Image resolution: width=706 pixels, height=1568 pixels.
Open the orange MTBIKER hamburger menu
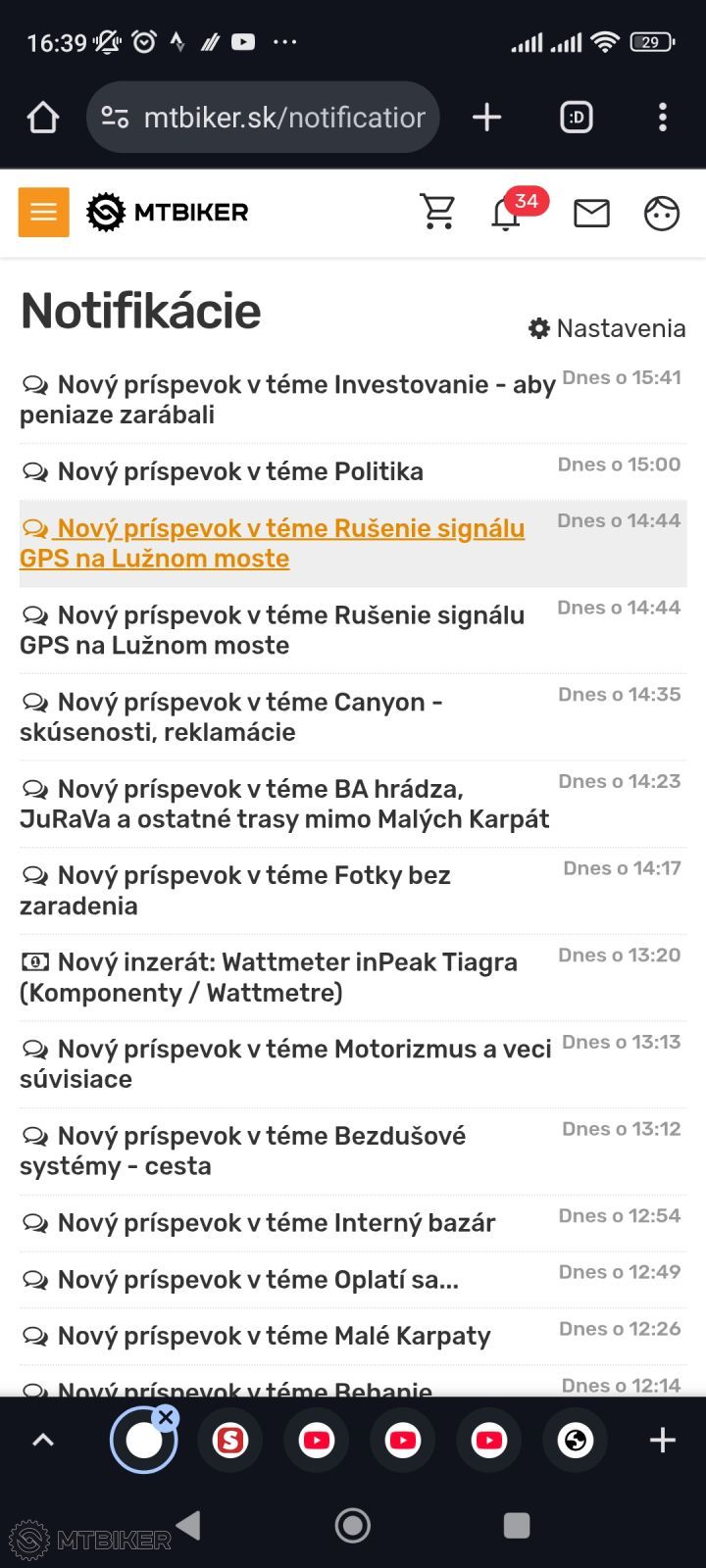coord(43,212)
